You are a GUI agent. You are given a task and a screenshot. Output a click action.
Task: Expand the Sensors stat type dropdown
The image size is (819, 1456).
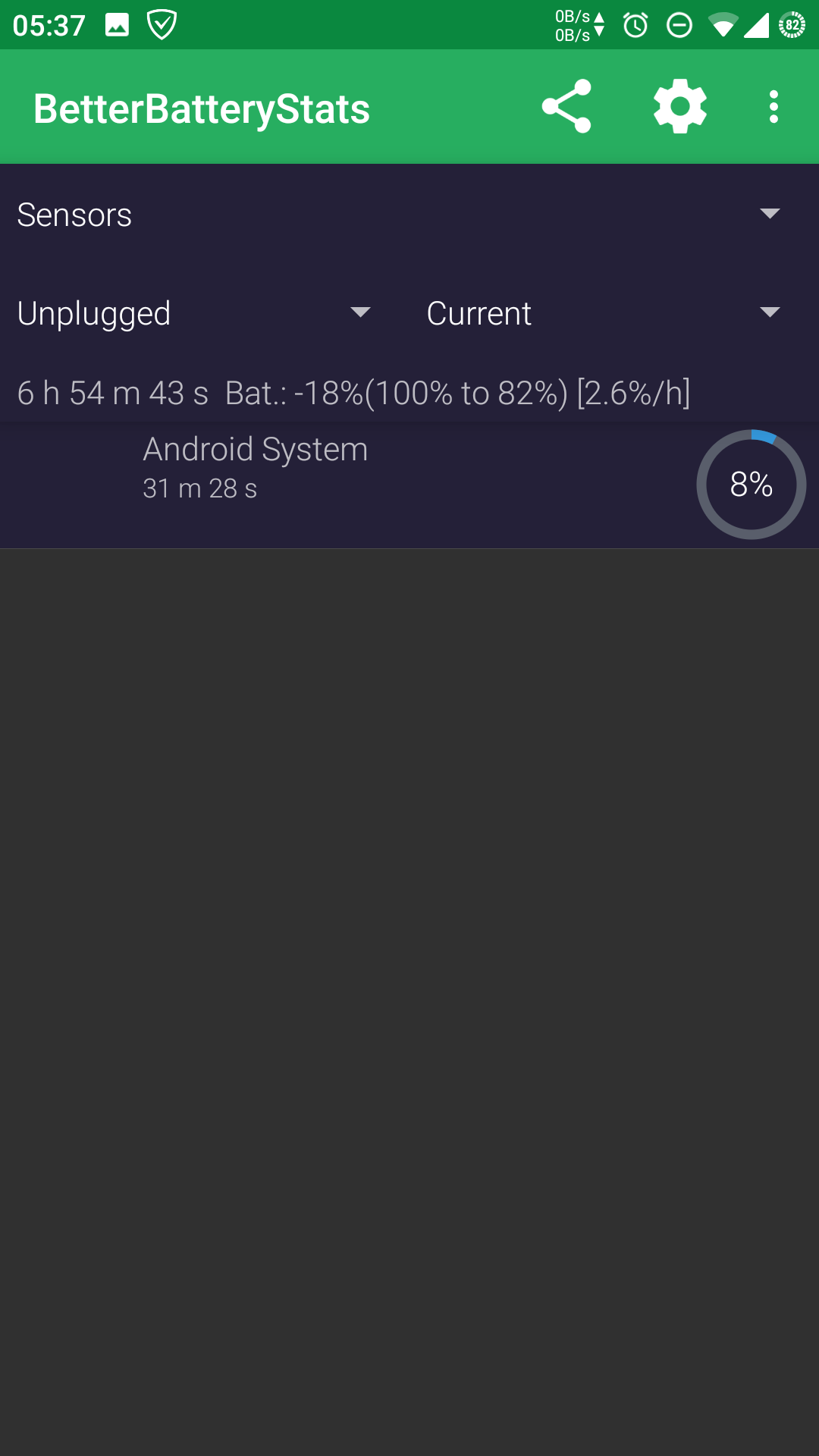pyautogui.click(x=399, y=215)
